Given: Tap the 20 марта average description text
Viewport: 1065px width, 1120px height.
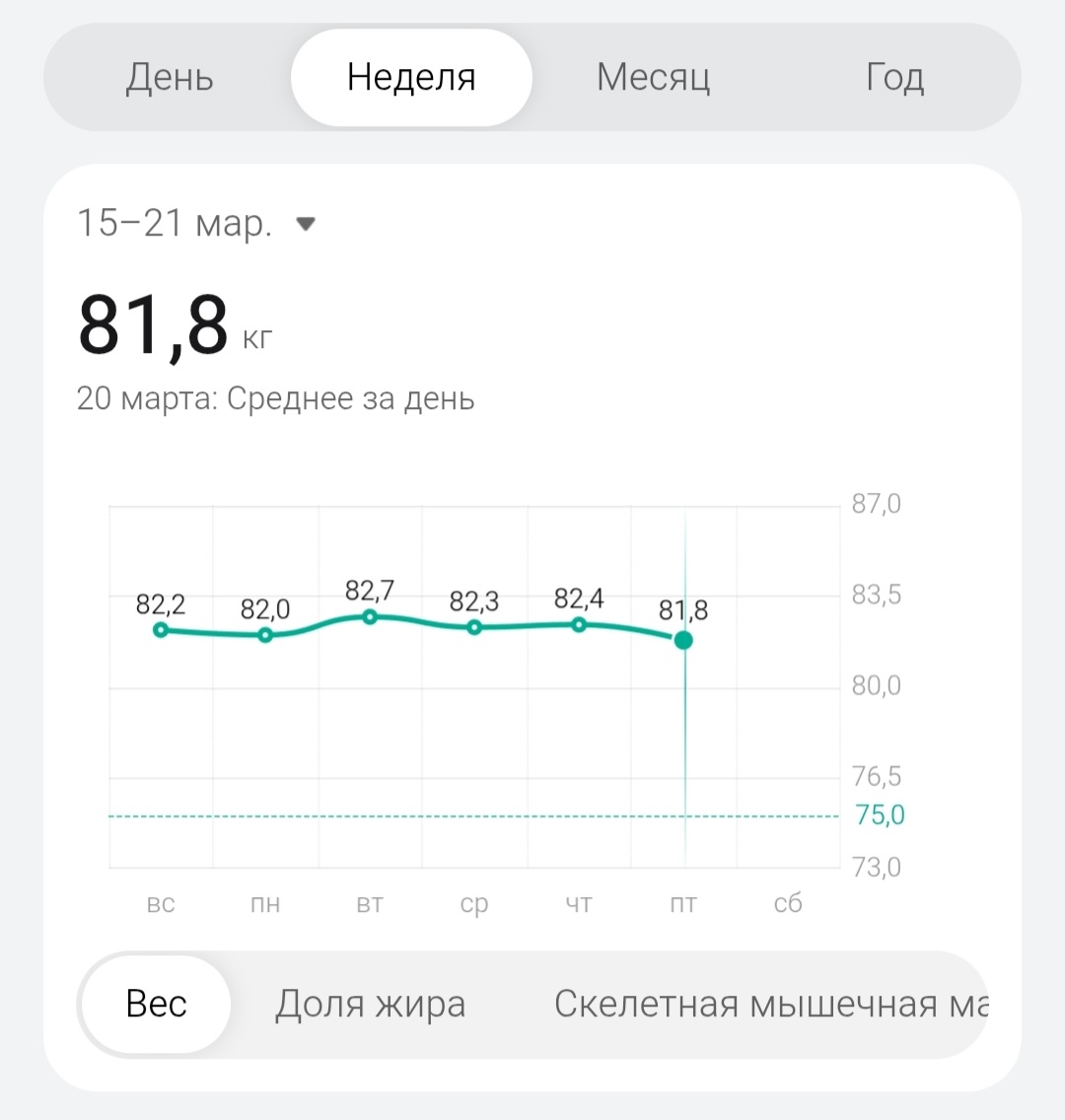Looking at the screenshot, I should tap(276, 398).
